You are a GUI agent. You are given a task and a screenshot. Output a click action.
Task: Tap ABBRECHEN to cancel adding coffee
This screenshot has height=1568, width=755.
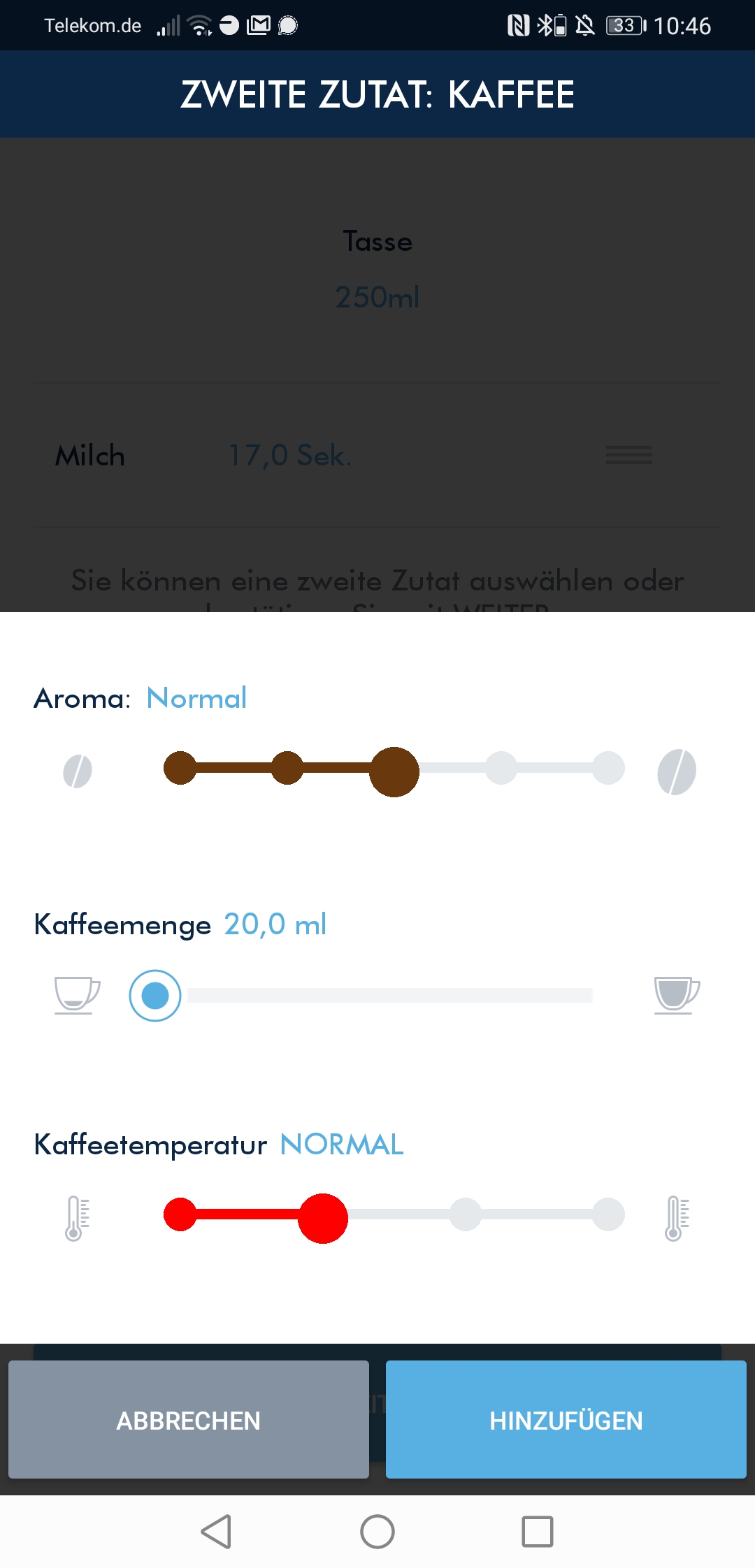(188, 1419)
